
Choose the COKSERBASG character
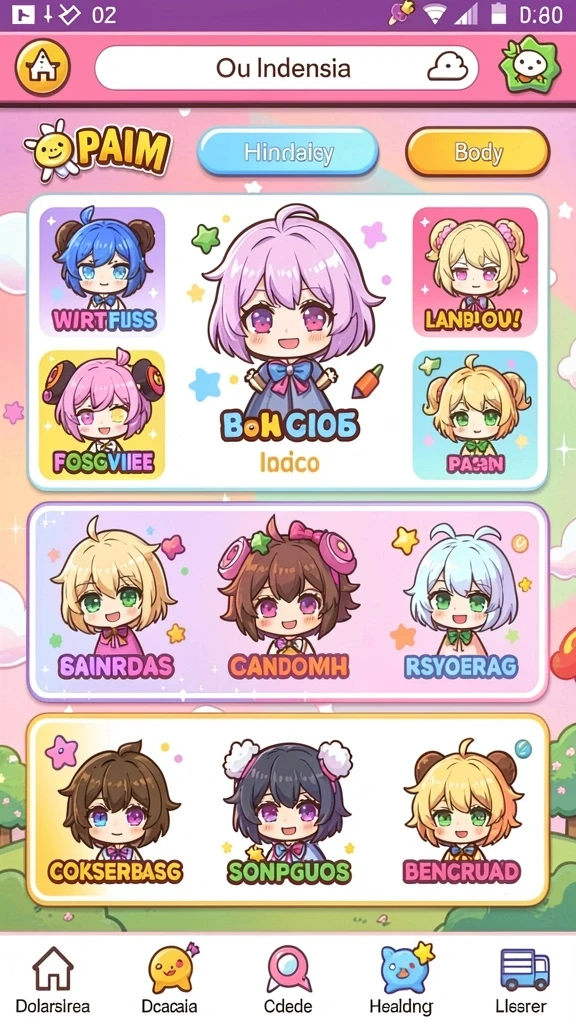116,810
